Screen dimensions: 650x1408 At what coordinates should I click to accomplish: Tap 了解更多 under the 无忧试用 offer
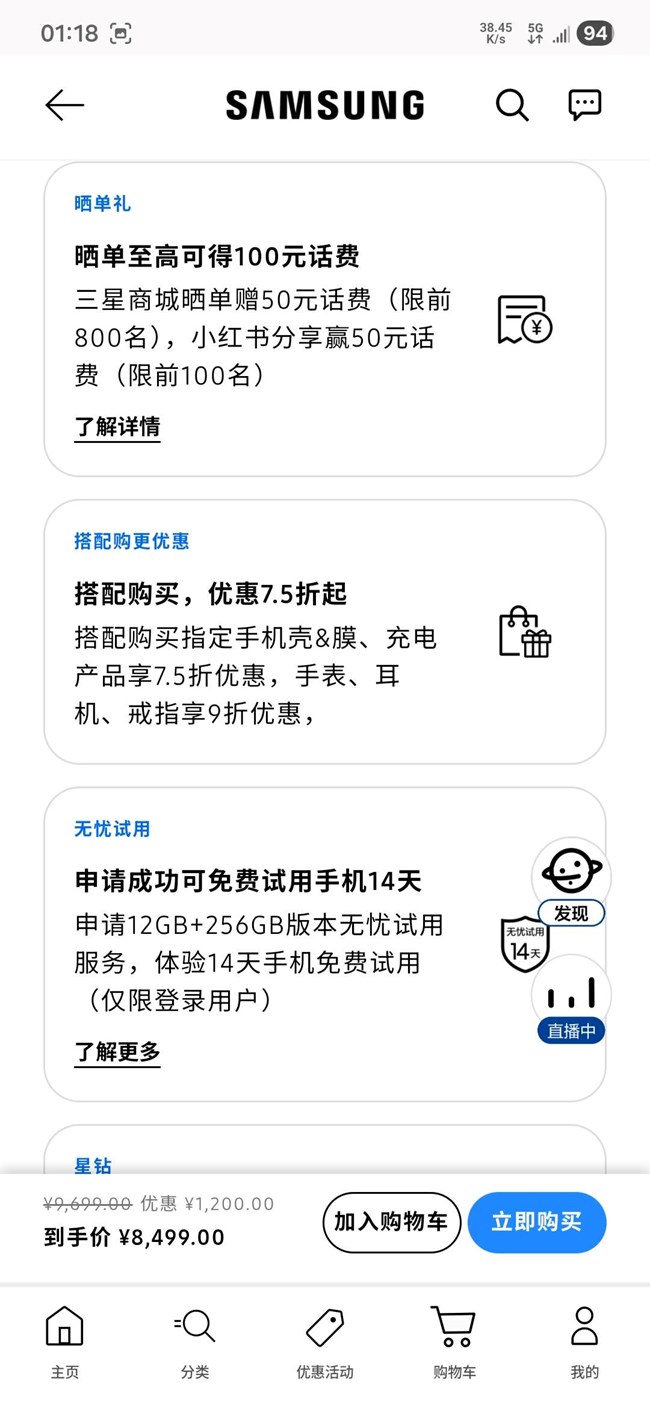click(117, 1052)
